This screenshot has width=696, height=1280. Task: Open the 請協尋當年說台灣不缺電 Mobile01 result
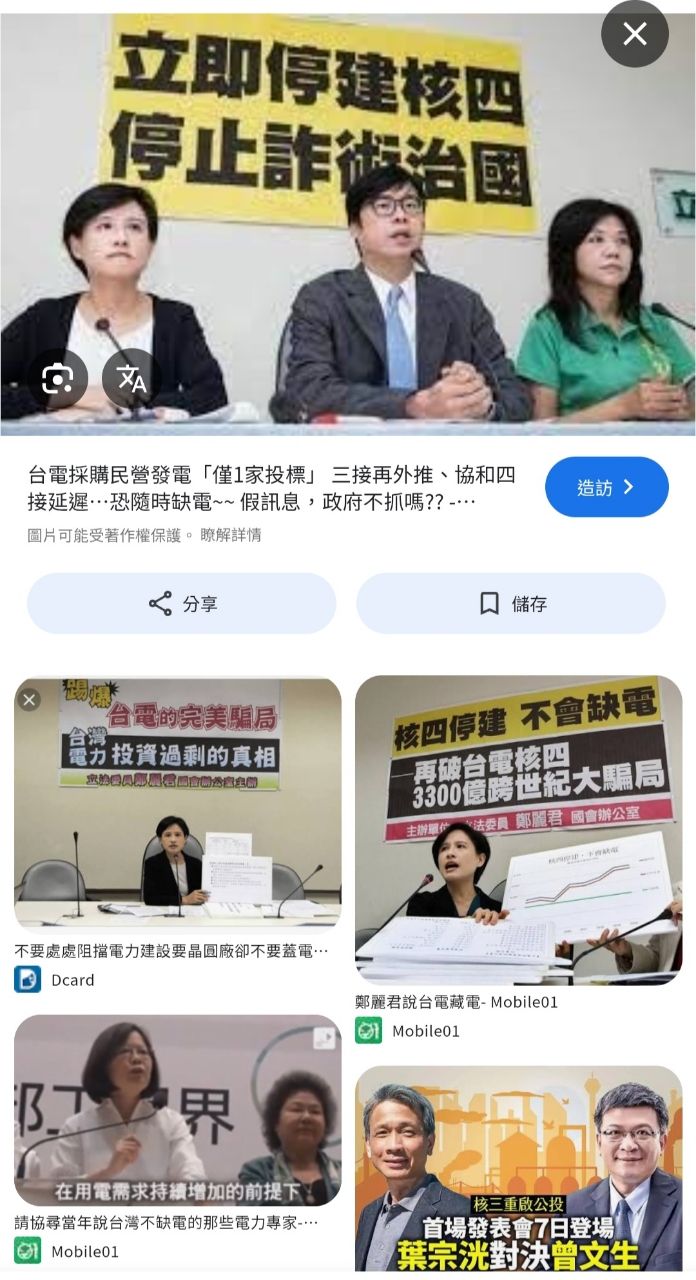tap(177, 1110)
